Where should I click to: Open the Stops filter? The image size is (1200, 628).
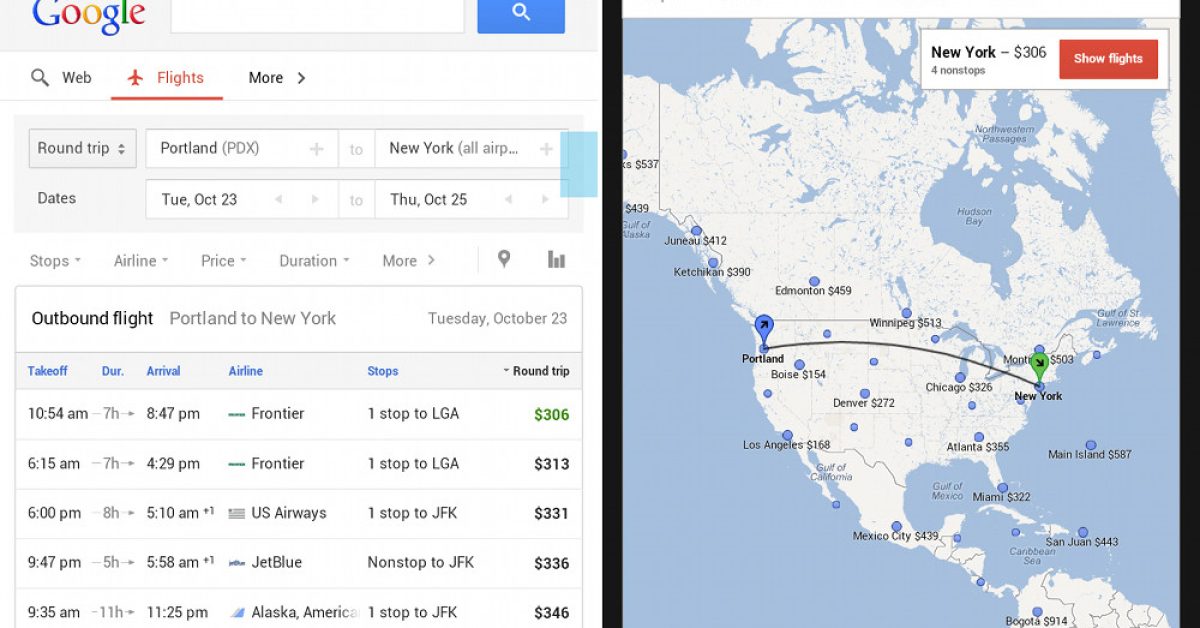point(54,261)
